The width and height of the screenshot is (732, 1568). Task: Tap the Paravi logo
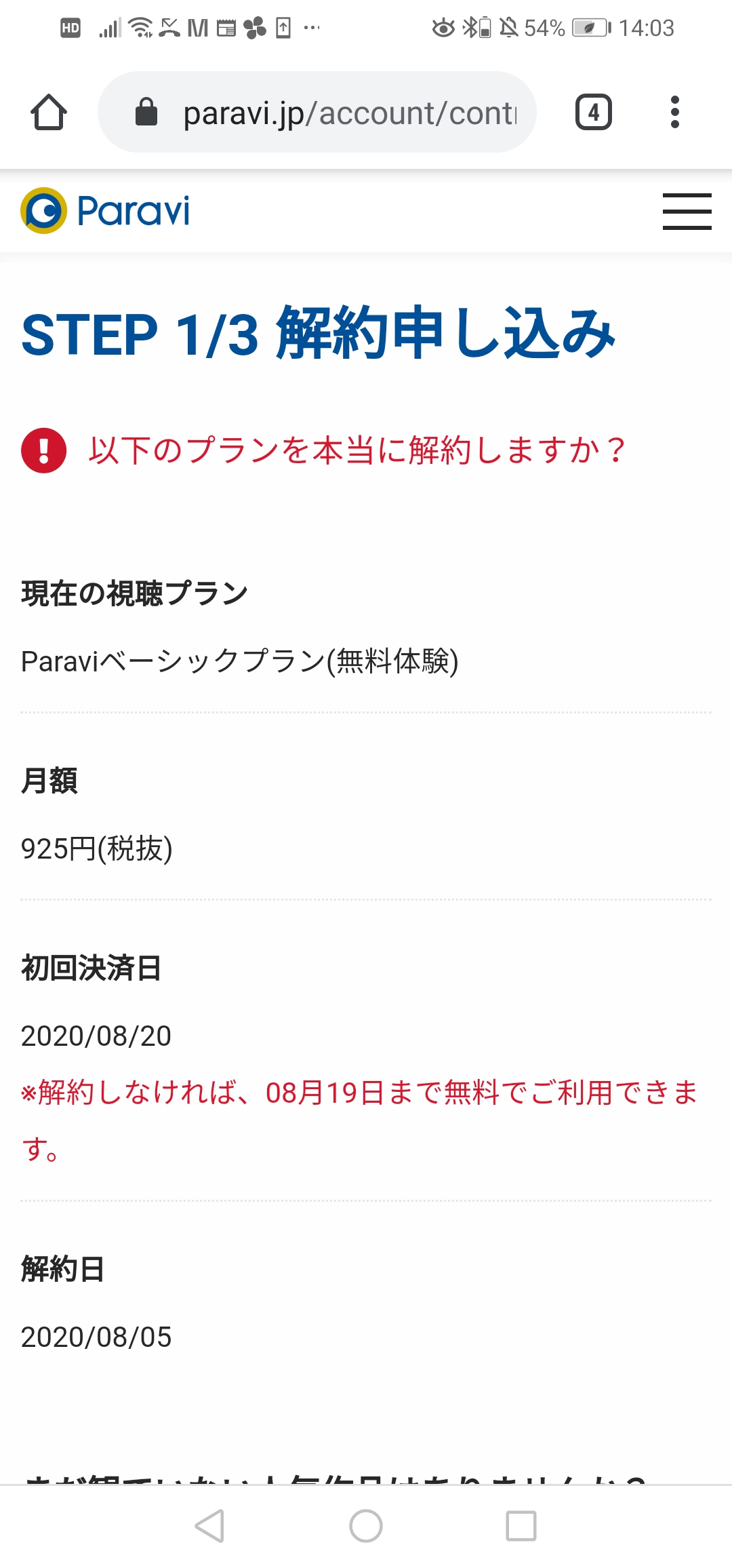coord(105,211)
